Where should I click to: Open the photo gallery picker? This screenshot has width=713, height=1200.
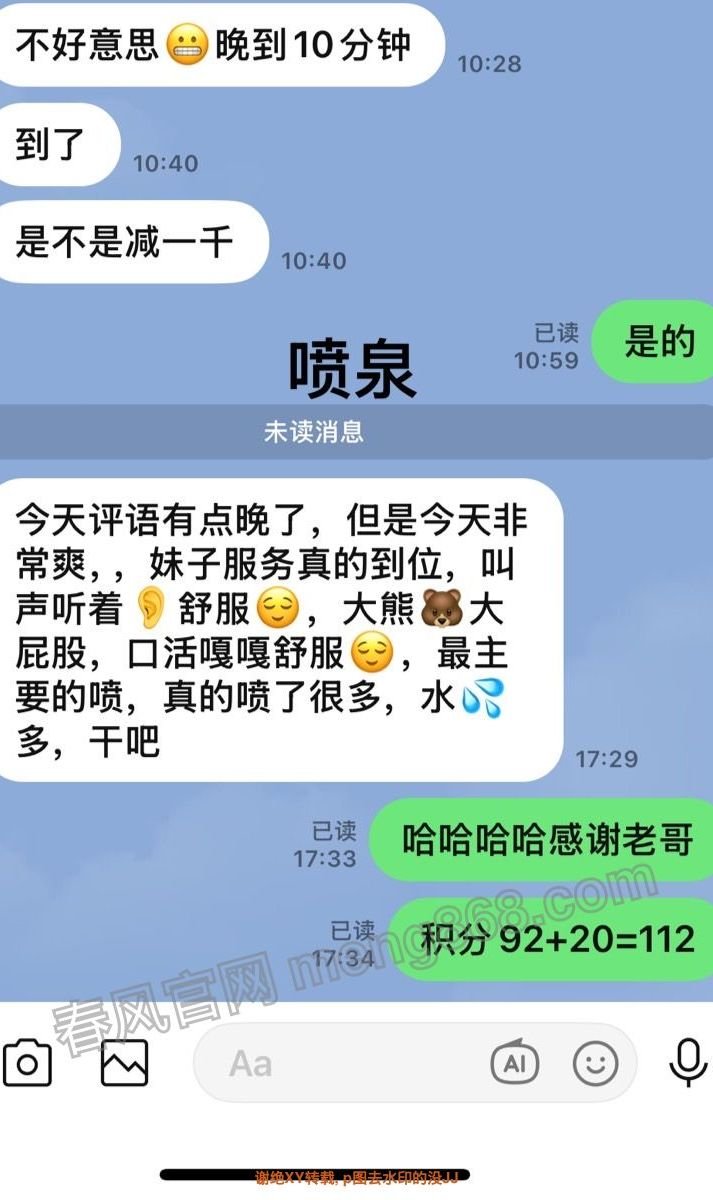(125, 1062)
